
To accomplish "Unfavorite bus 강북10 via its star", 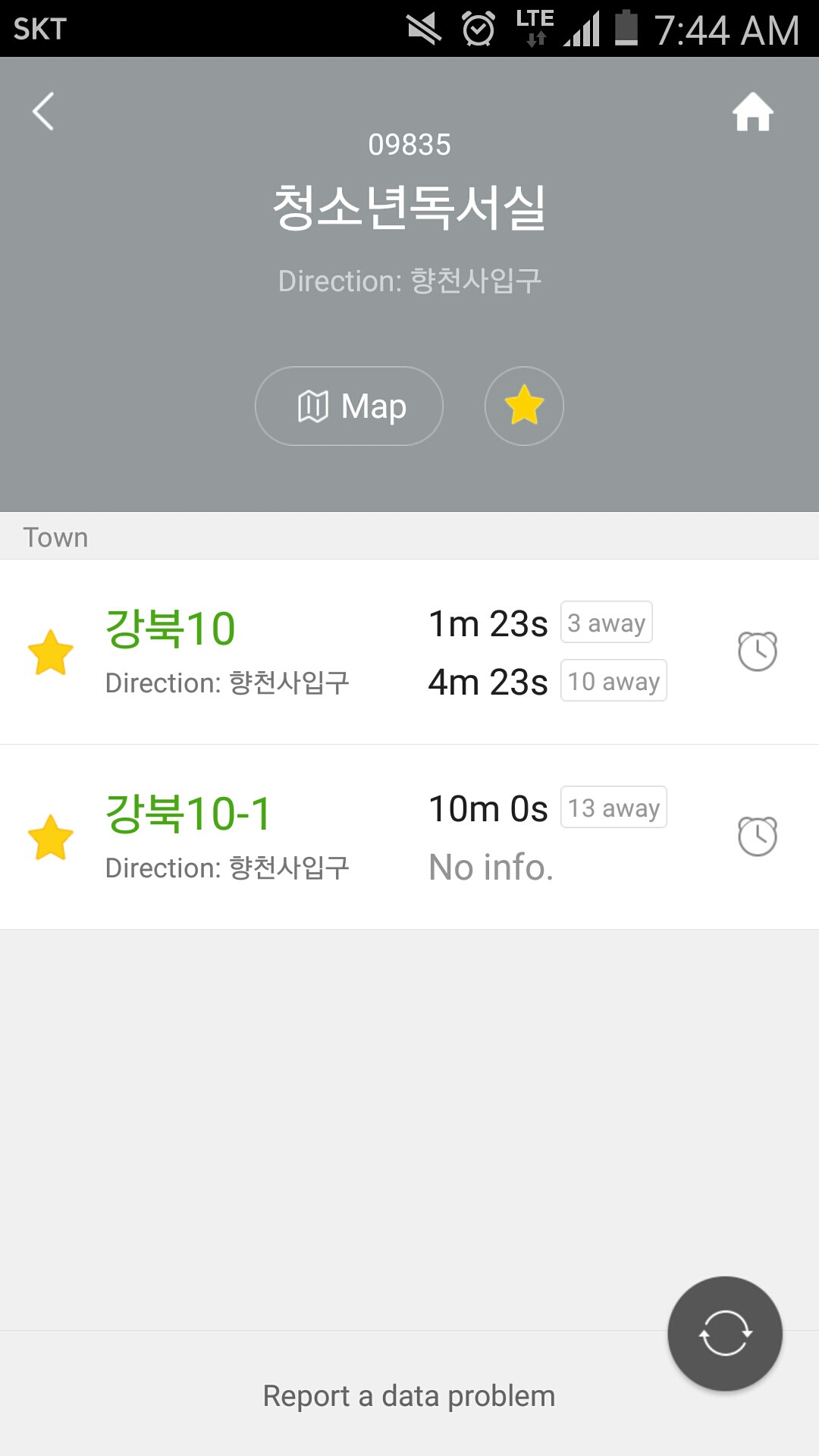I will click(x=50, y=652).
